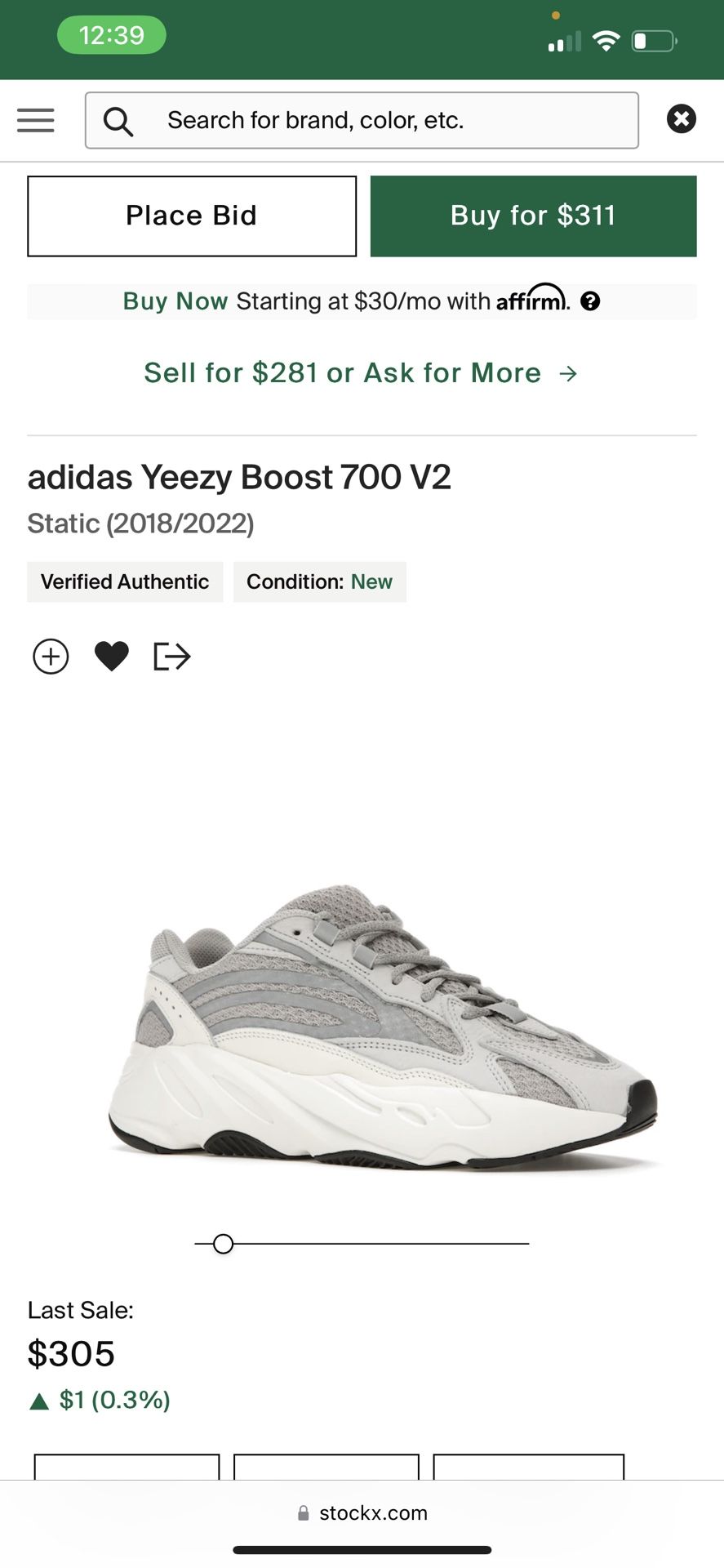Open the Sell for $281 link
The image size is (724, 1568).
coord(362,373)
